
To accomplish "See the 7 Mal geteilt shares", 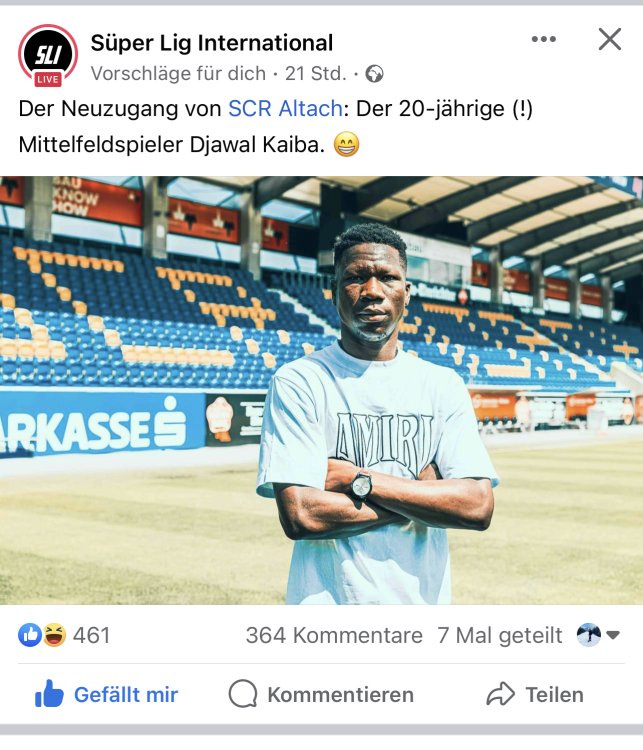I will coord(500,635).
